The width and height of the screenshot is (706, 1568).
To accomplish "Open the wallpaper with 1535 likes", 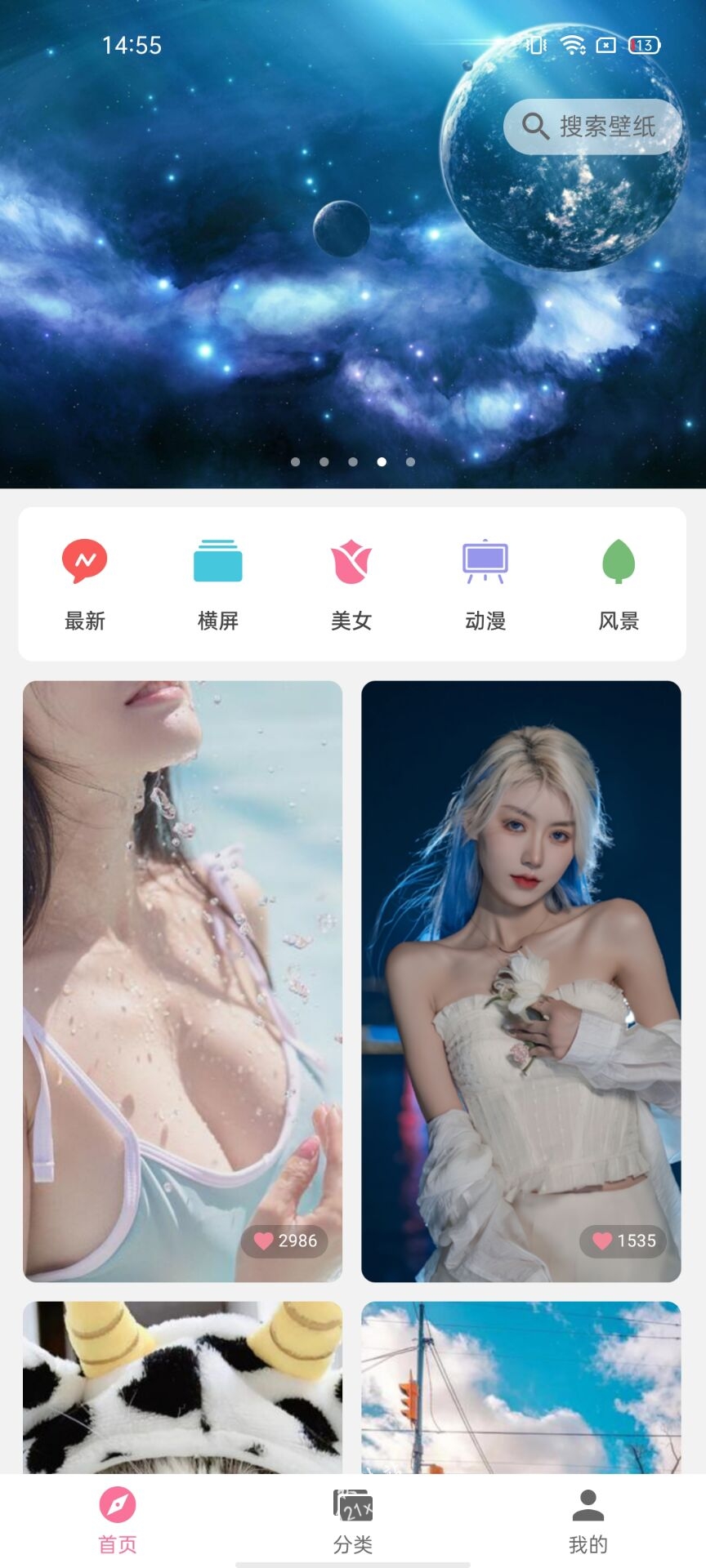I will pos(521,980).
